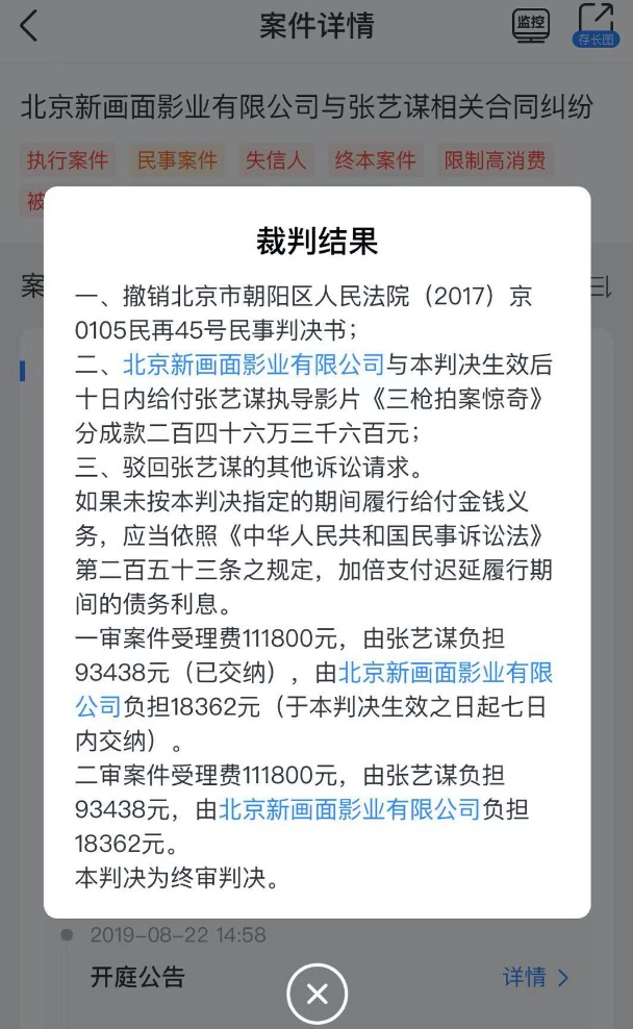Select the 执行案件 tag

click(66, 160)
